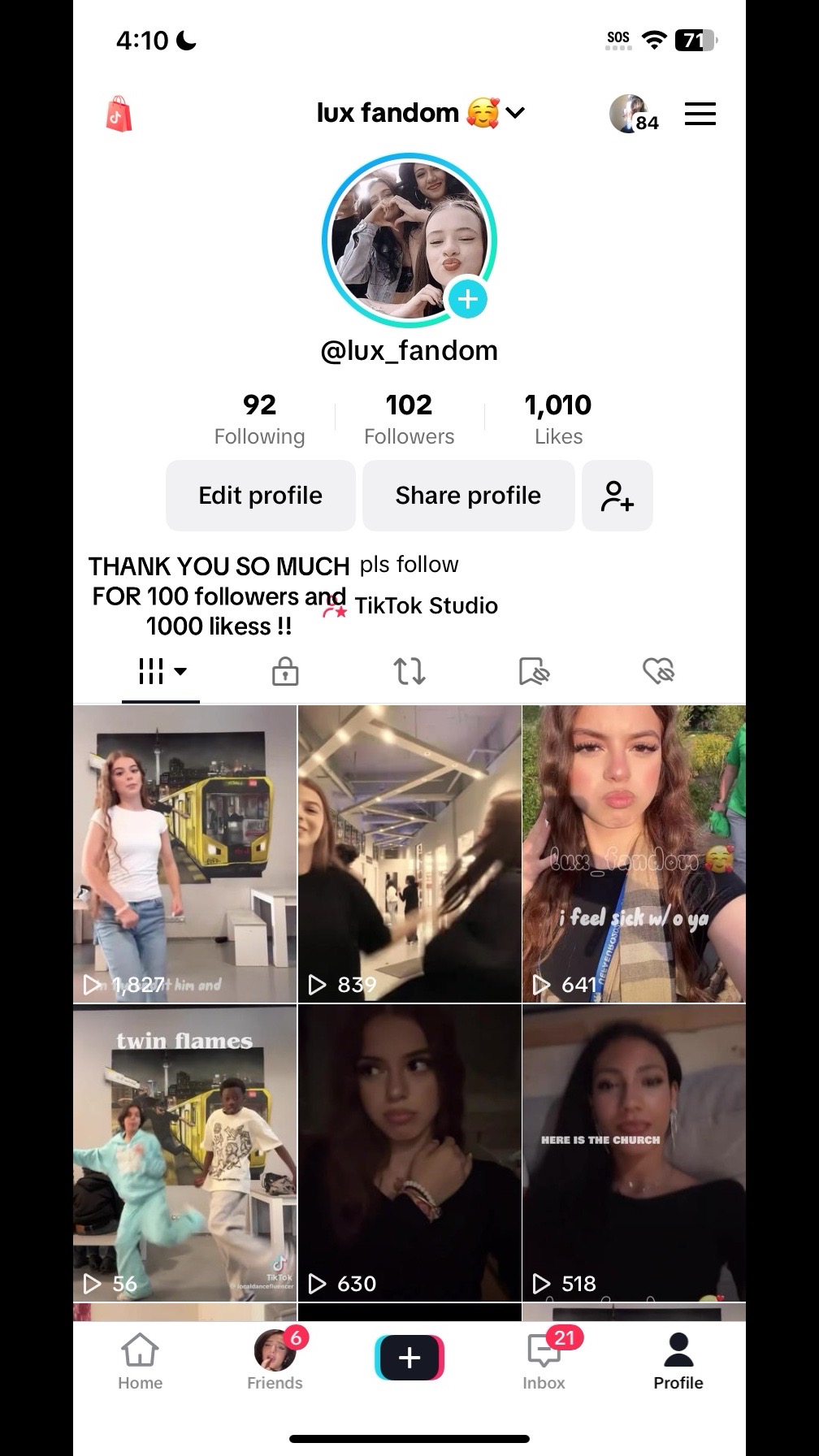Open the Inbox with 21 notifications

click(x=544, y=1362)
